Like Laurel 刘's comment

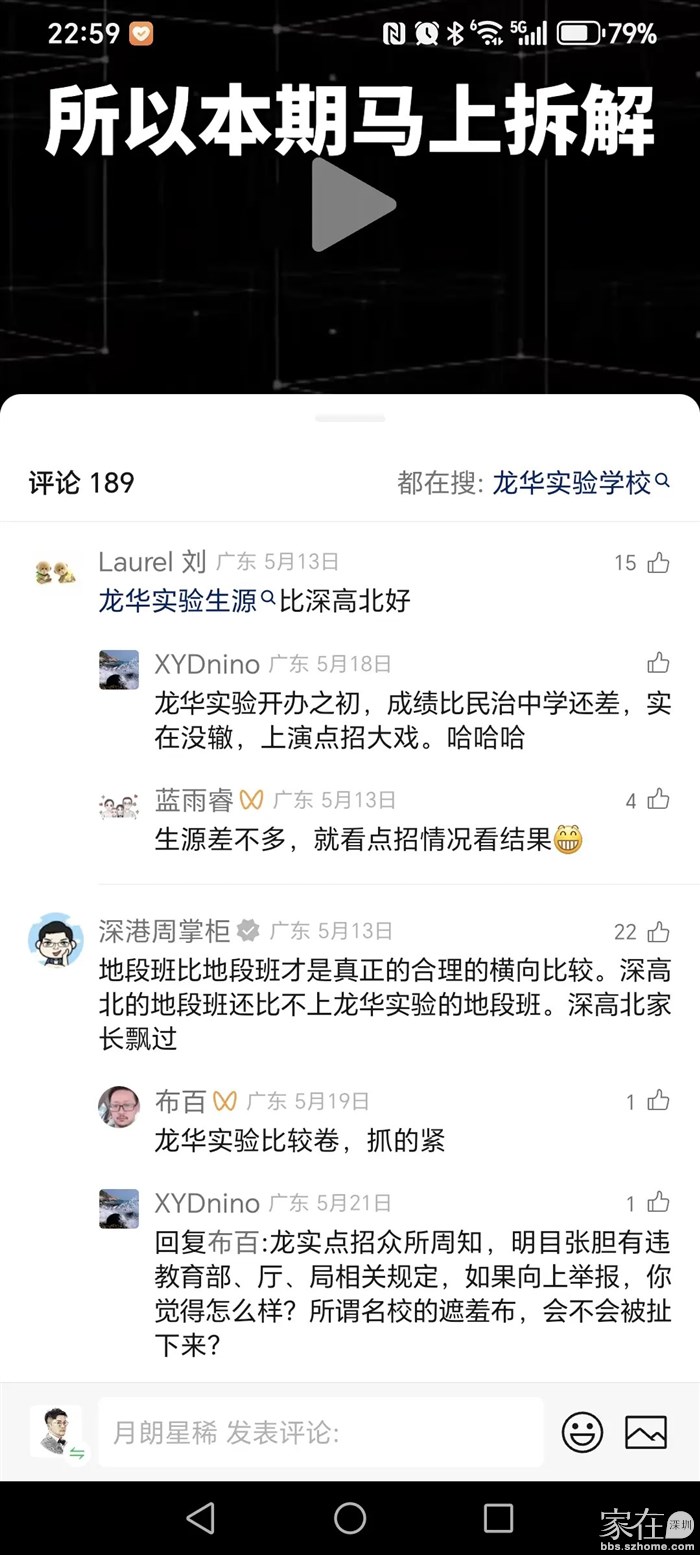(x=658, y=563)
